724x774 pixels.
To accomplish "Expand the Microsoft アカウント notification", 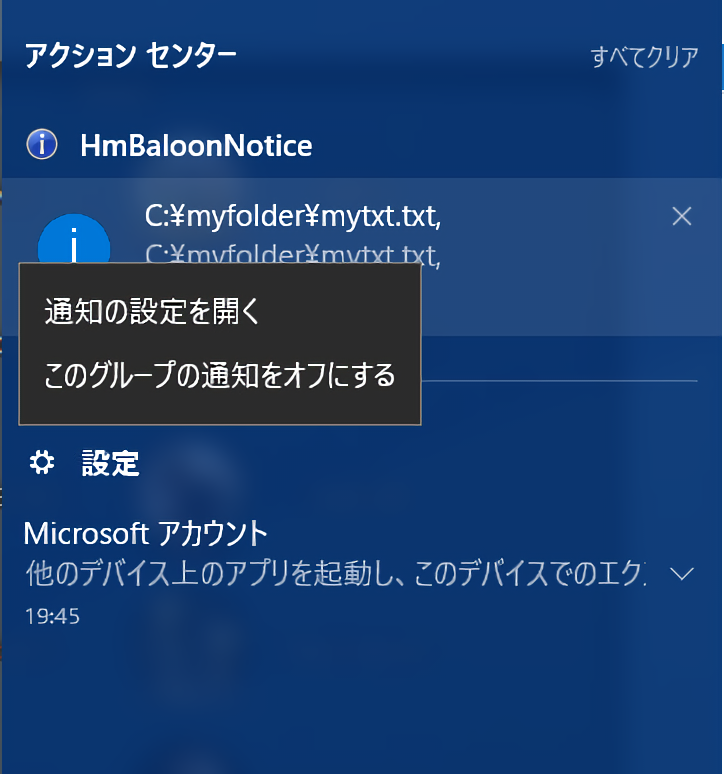I will [x=681, y=574].
